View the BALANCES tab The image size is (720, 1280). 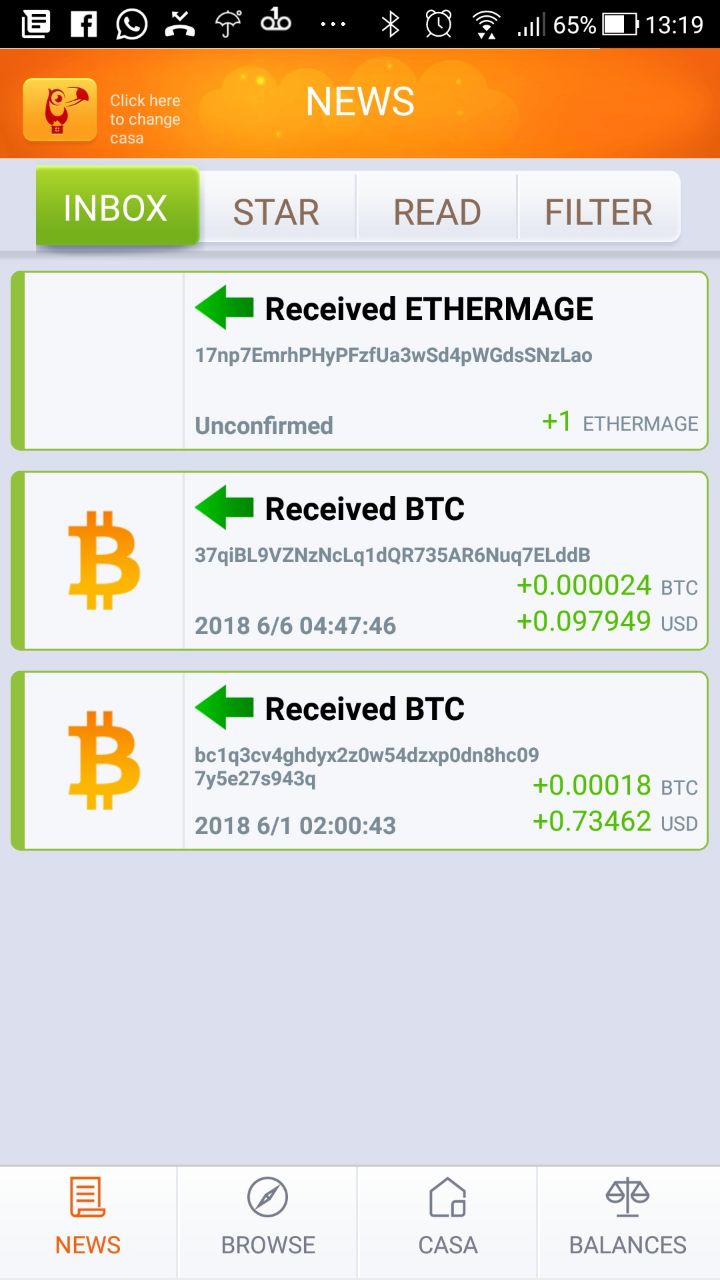[x=628, y=1222]
